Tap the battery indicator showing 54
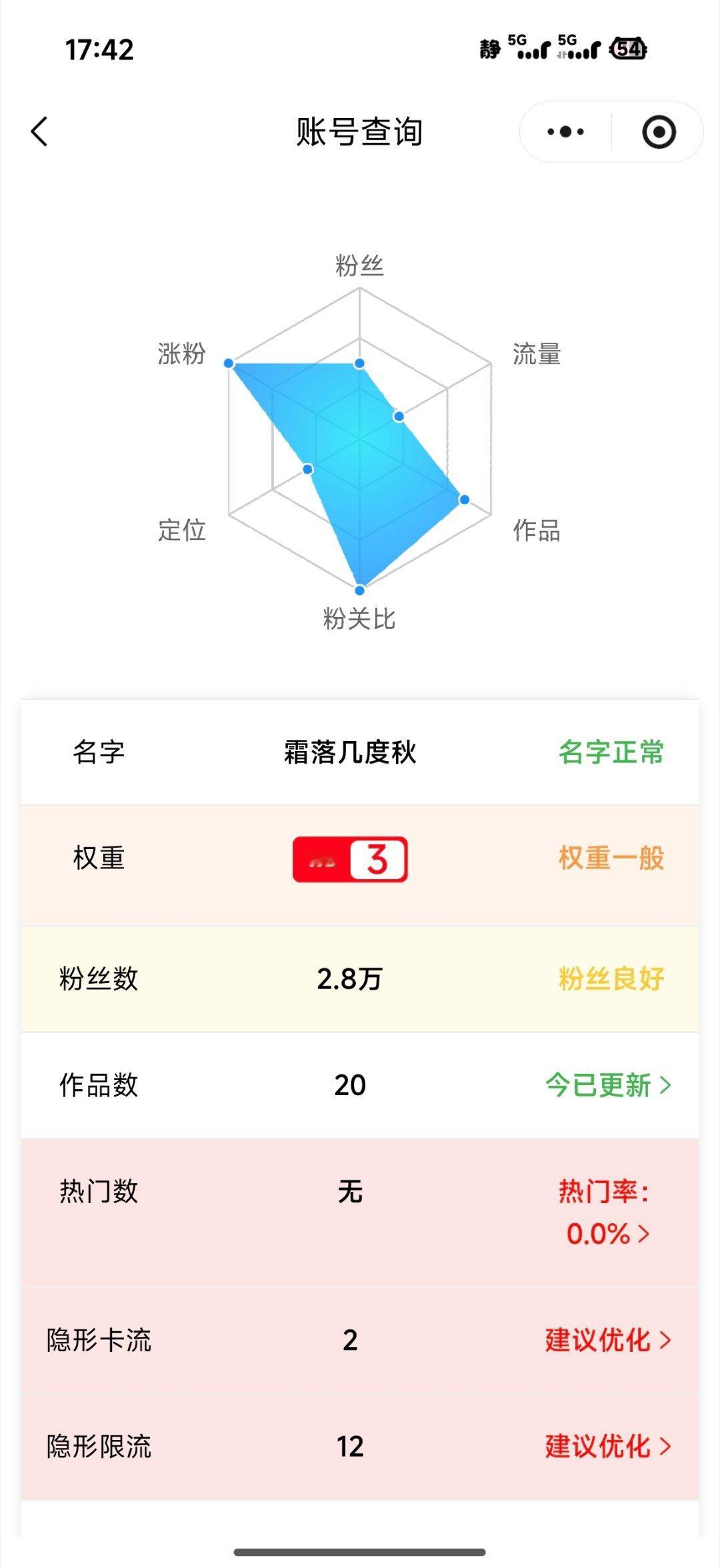Viewport: 720px width, 1568px height. (x=629, y=49)
